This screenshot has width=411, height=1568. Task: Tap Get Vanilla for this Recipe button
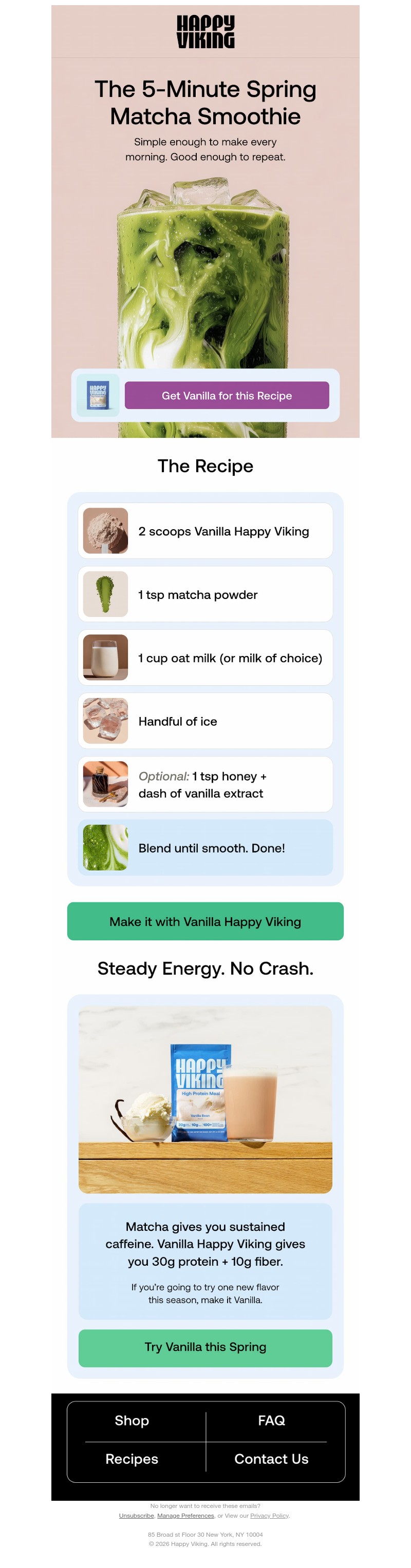pos(227,396)
